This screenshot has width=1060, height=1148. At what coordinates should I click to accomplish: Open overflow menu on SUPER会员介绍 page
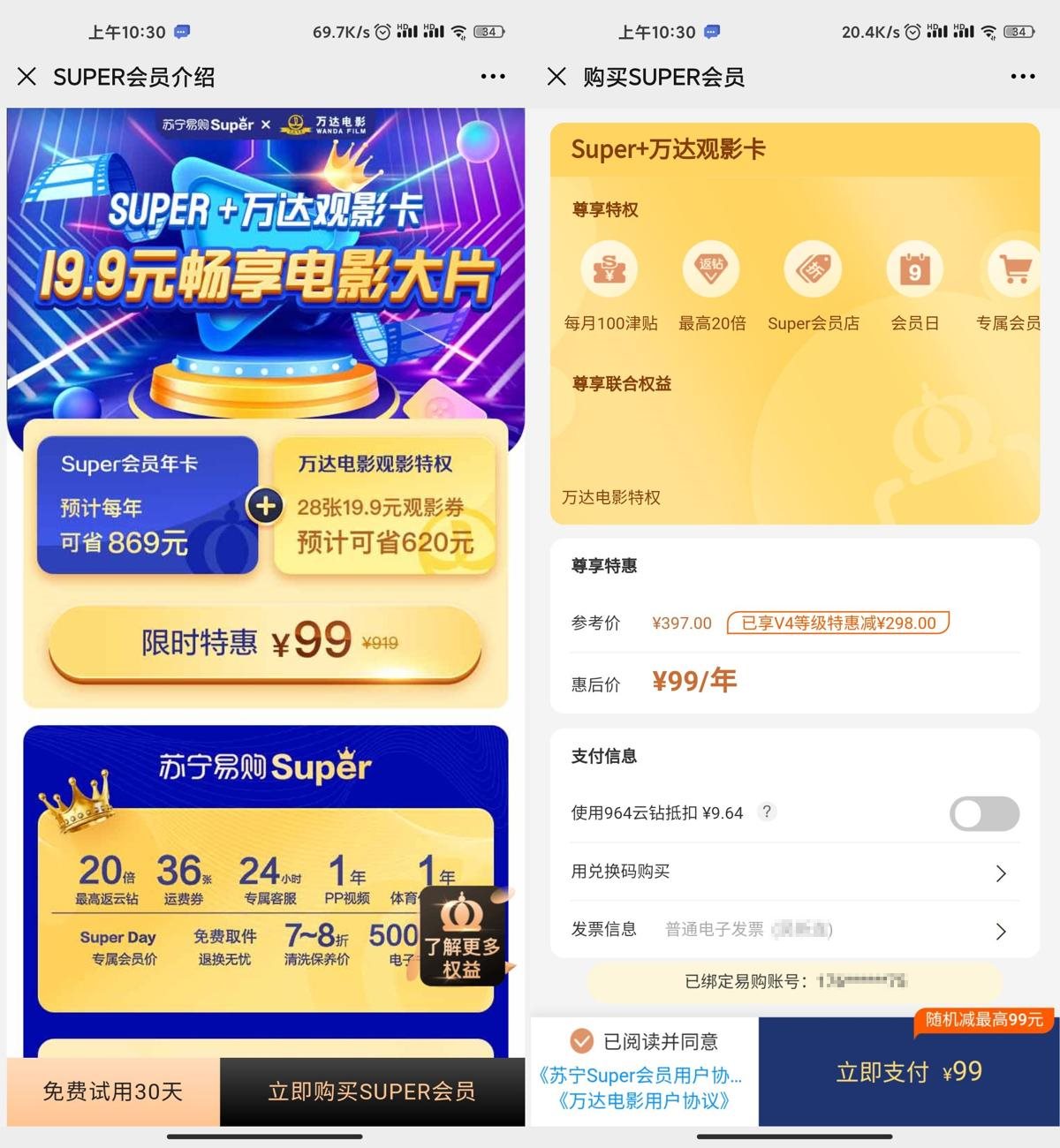[493, 77]
